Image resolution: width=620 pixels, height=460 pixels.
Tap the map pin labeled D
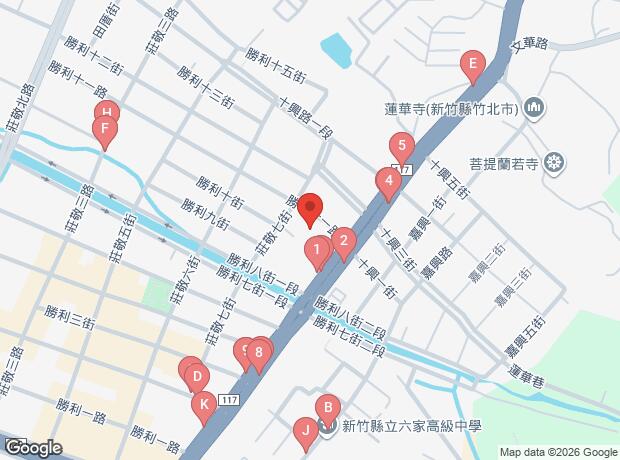197,380
